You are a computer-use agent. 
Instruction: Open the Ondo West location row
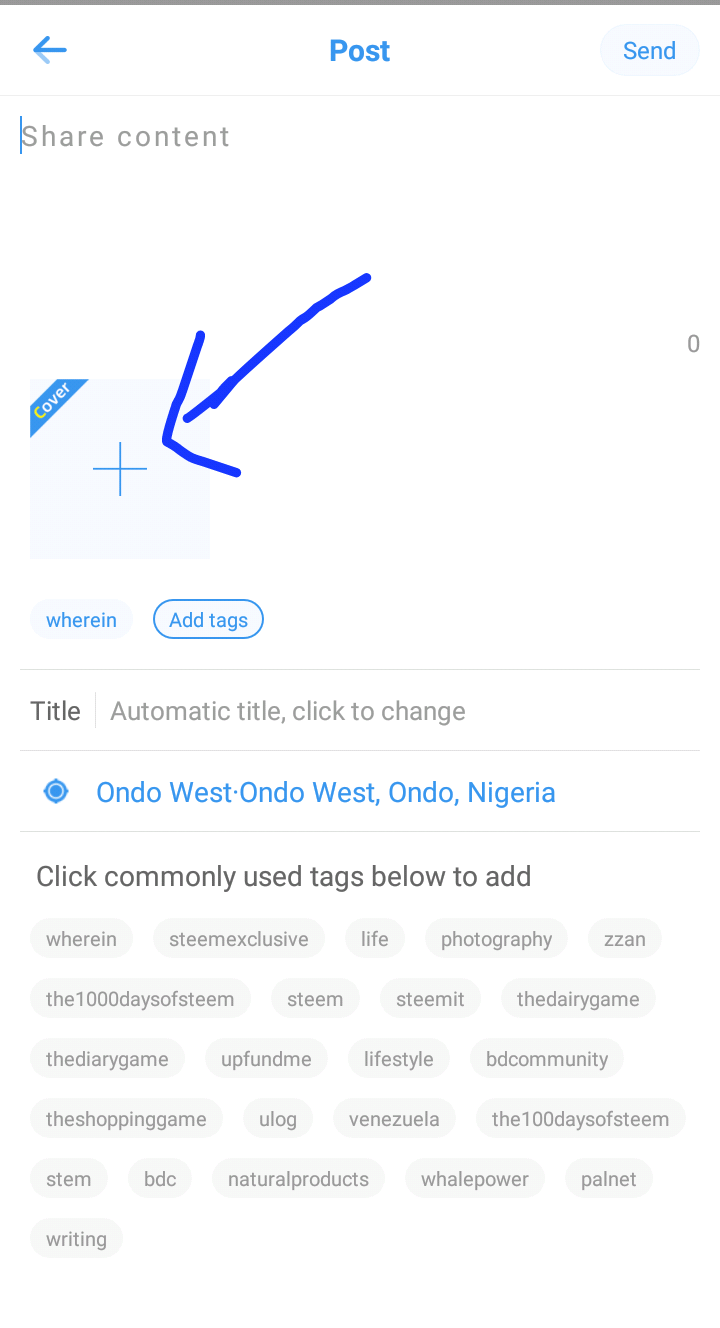(x=360, y=792)
